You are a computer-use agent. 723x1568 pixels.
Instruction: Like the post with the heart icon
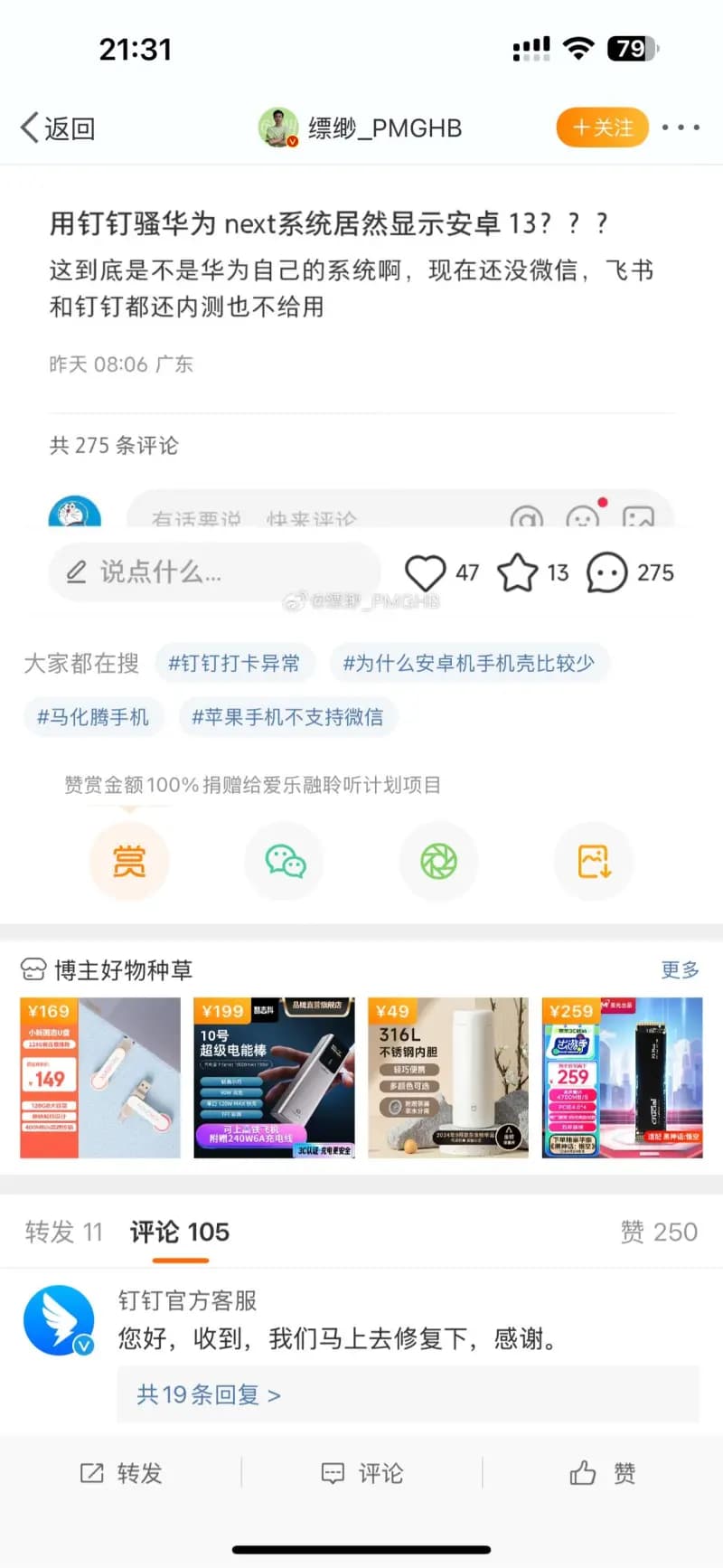(425, 572)
